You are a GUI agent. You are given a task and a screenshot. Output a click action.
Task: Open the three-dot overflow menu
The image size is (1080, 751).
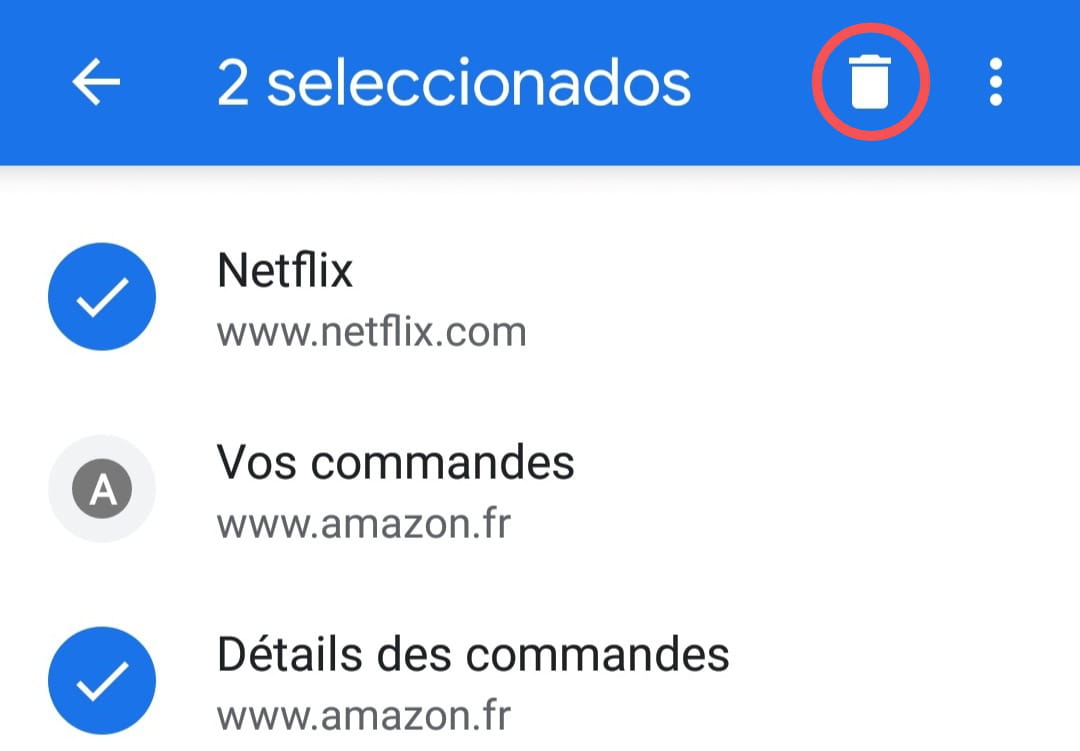(995, 83)
